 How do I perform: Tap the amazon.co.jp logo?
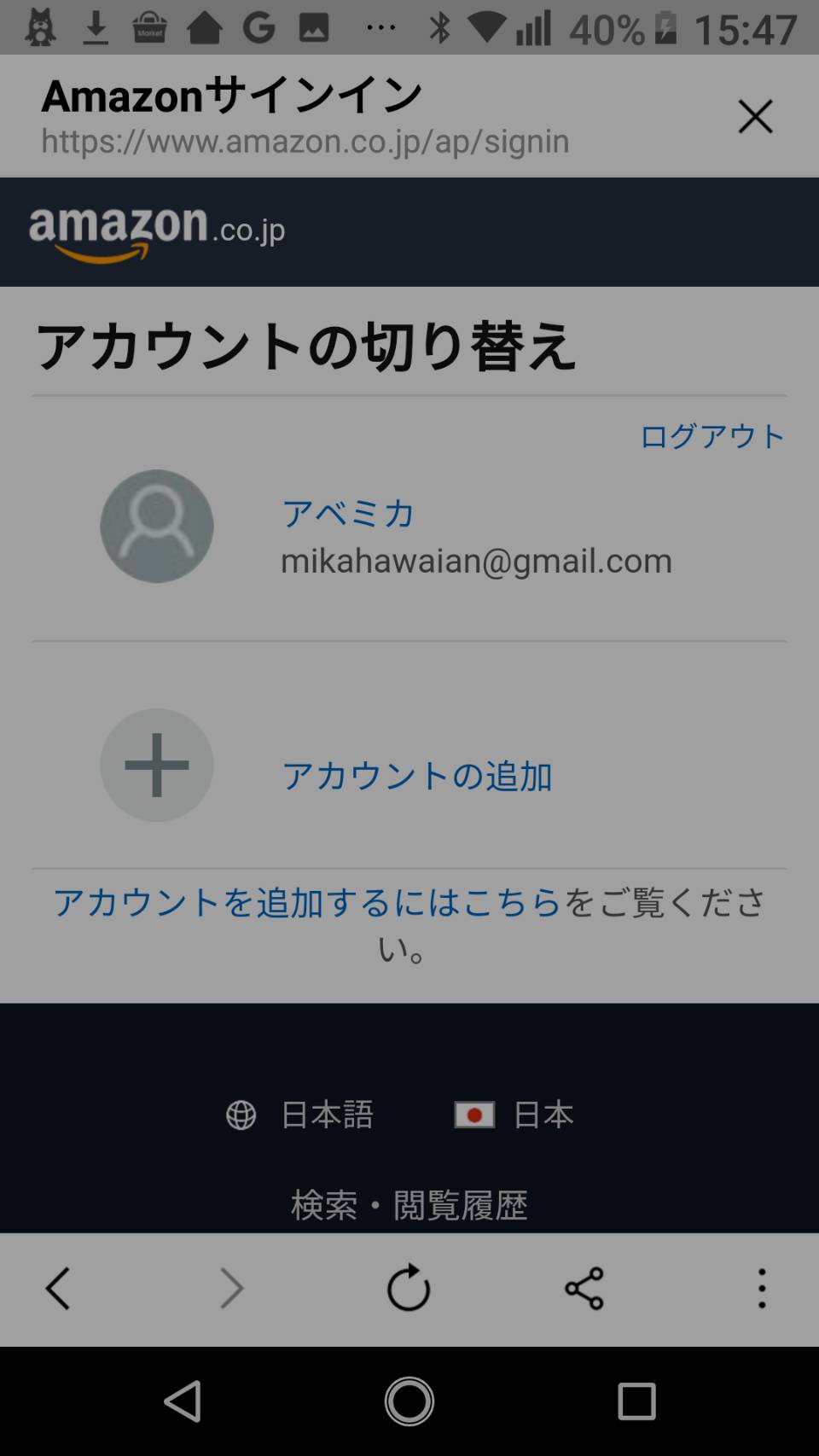157,232
